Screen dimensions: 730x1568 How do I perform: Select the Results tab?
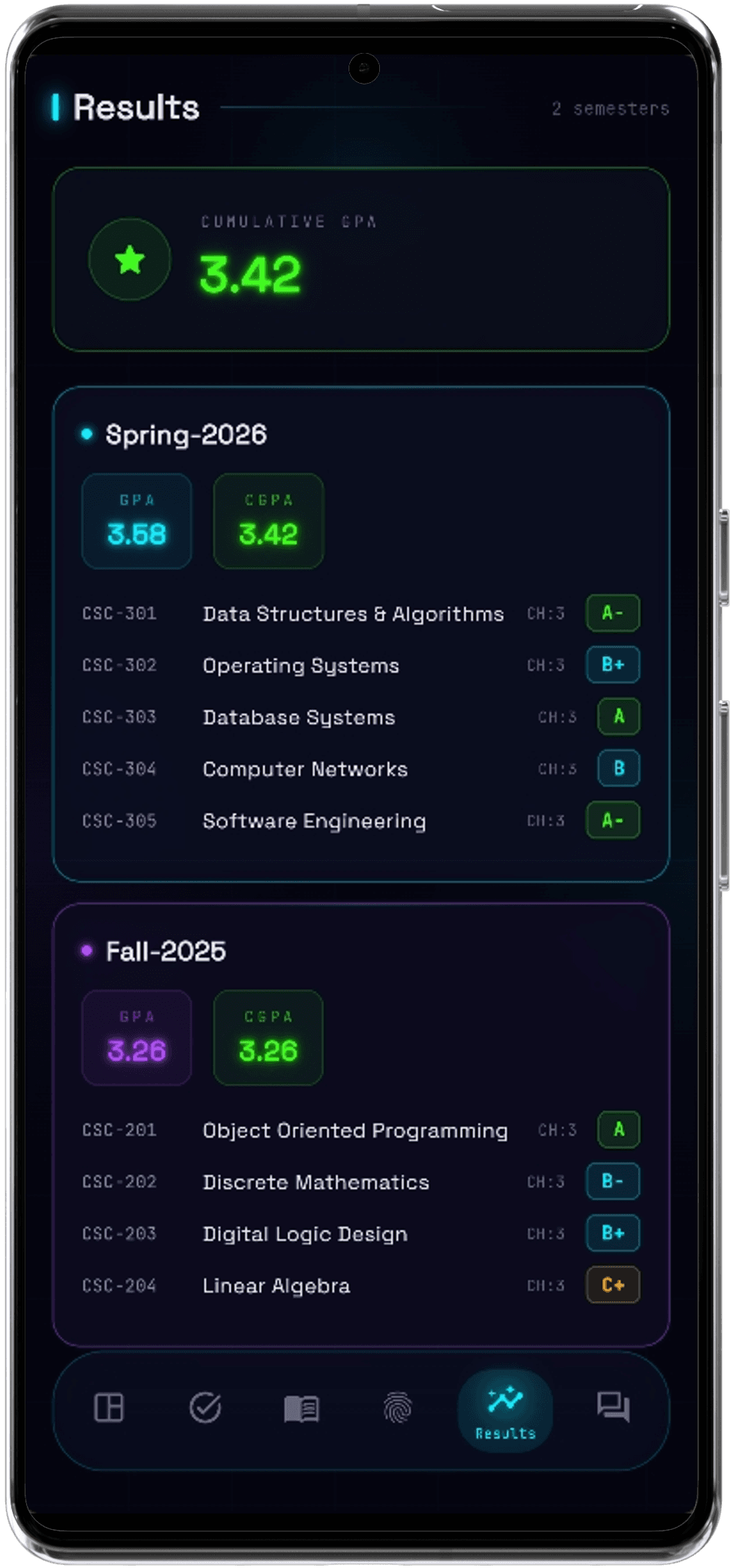point(505,1410)
